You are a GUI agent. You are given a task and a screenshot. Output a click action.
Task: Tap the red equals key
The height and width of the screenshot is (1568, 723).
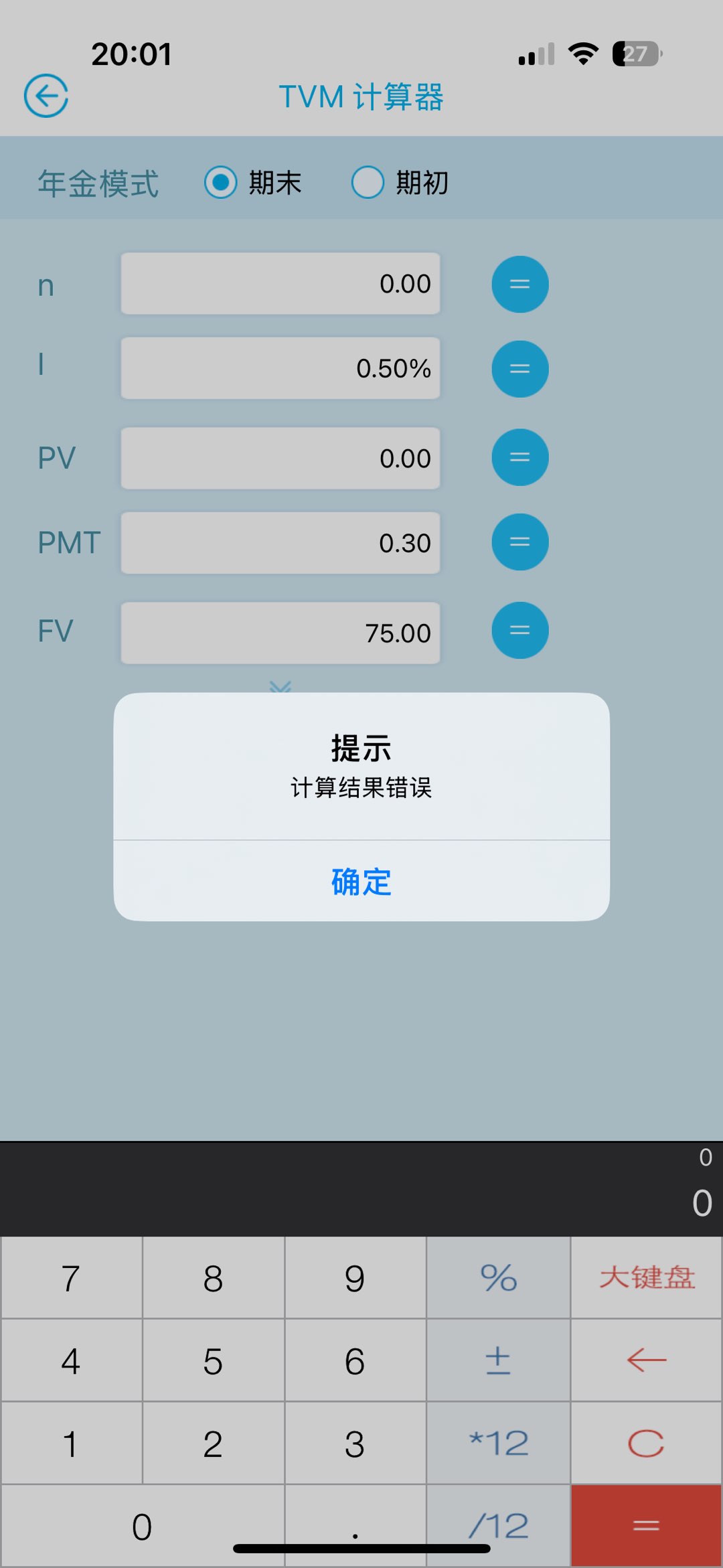click(x=646, y=1526)
